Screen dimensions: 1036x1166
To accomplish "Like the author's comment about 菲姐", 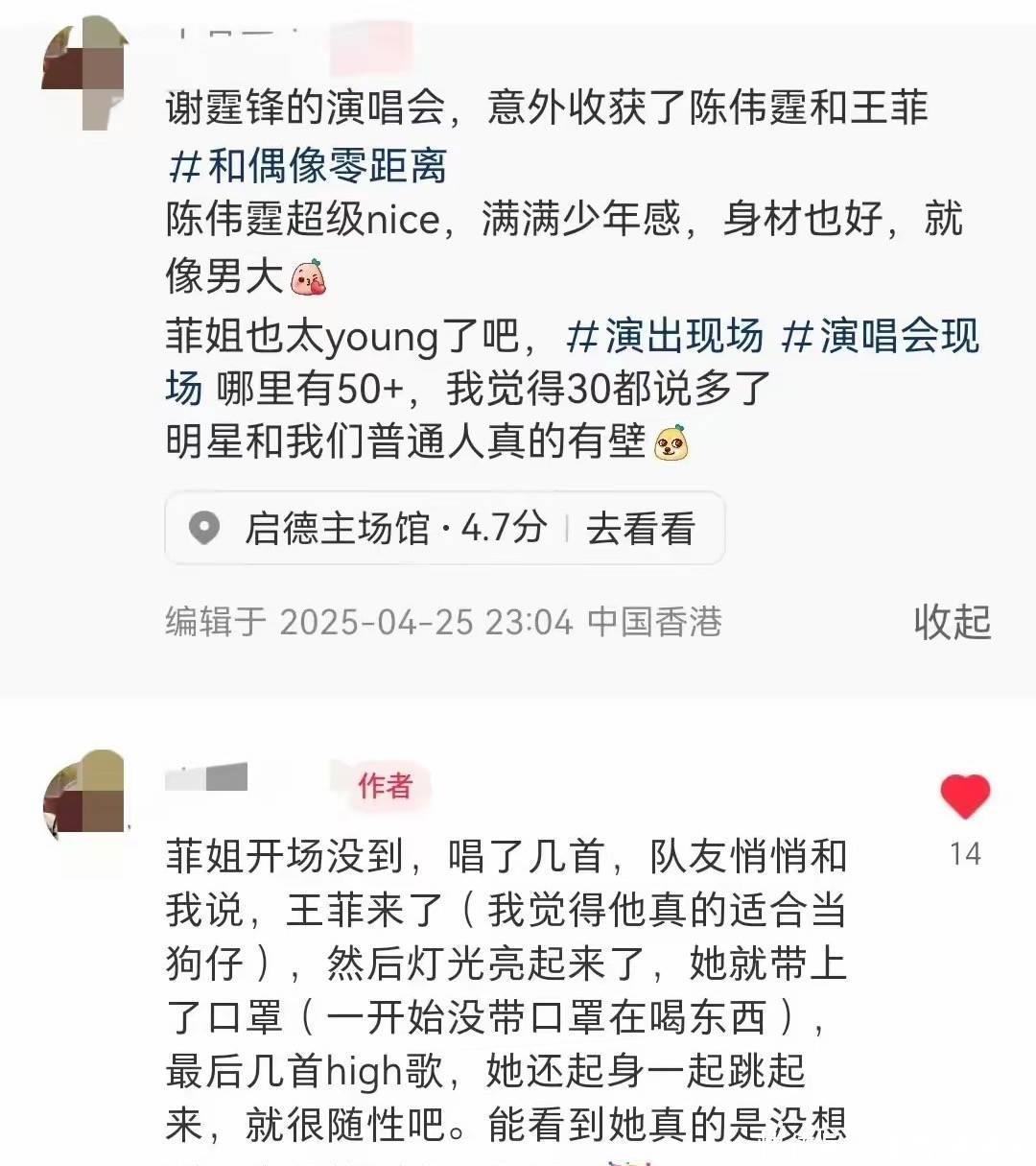I will coord(964,797).
